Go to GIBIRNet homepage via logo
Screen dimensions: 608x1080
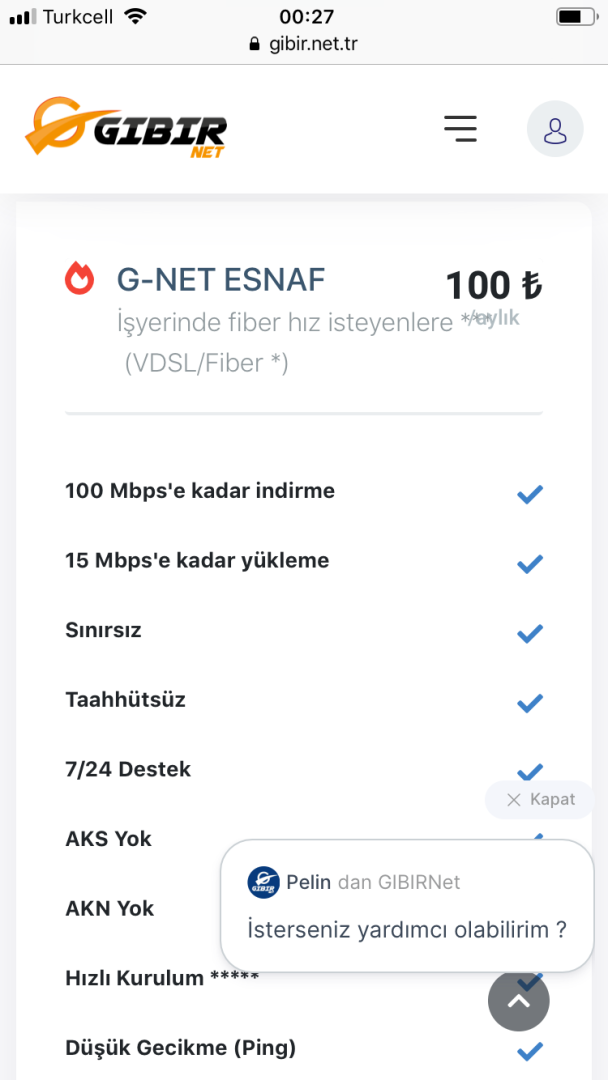pos(127,129)
